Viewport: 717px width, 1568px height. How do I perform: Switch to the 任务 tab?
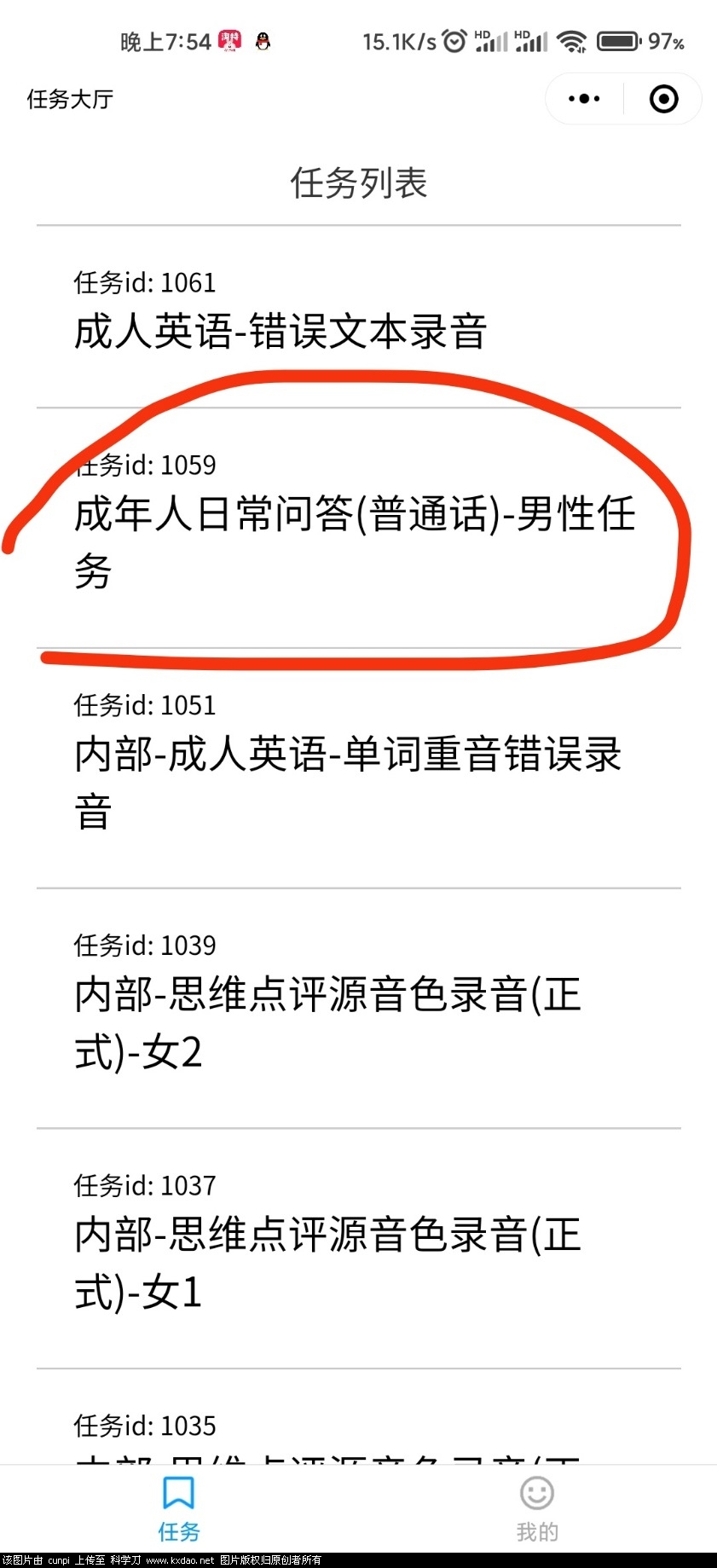pyautogui.click(x=179, y=1508)
